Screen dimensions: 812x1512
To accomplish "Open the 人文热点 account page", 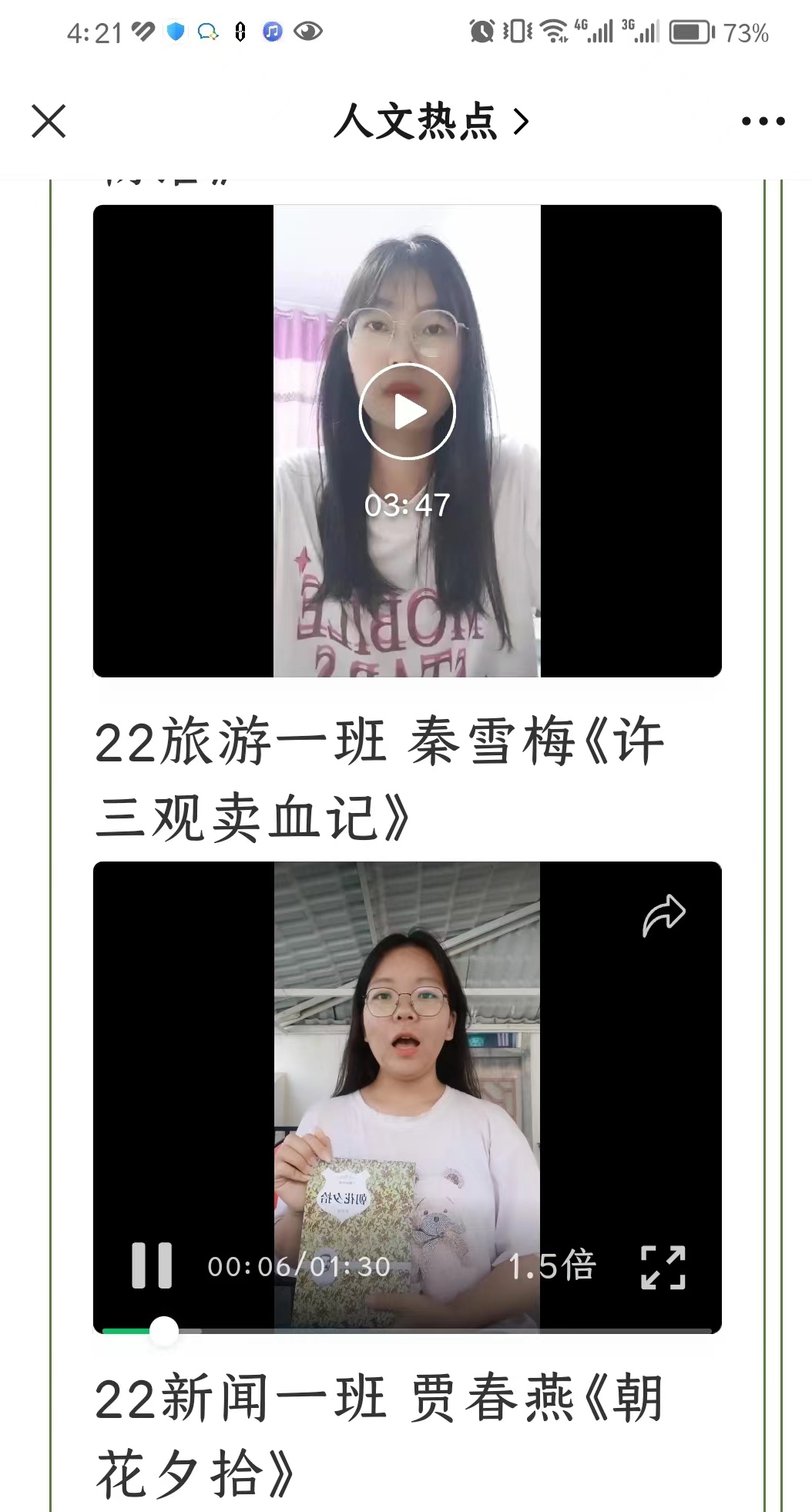I will pyautogui.click(x=430, y=122).
